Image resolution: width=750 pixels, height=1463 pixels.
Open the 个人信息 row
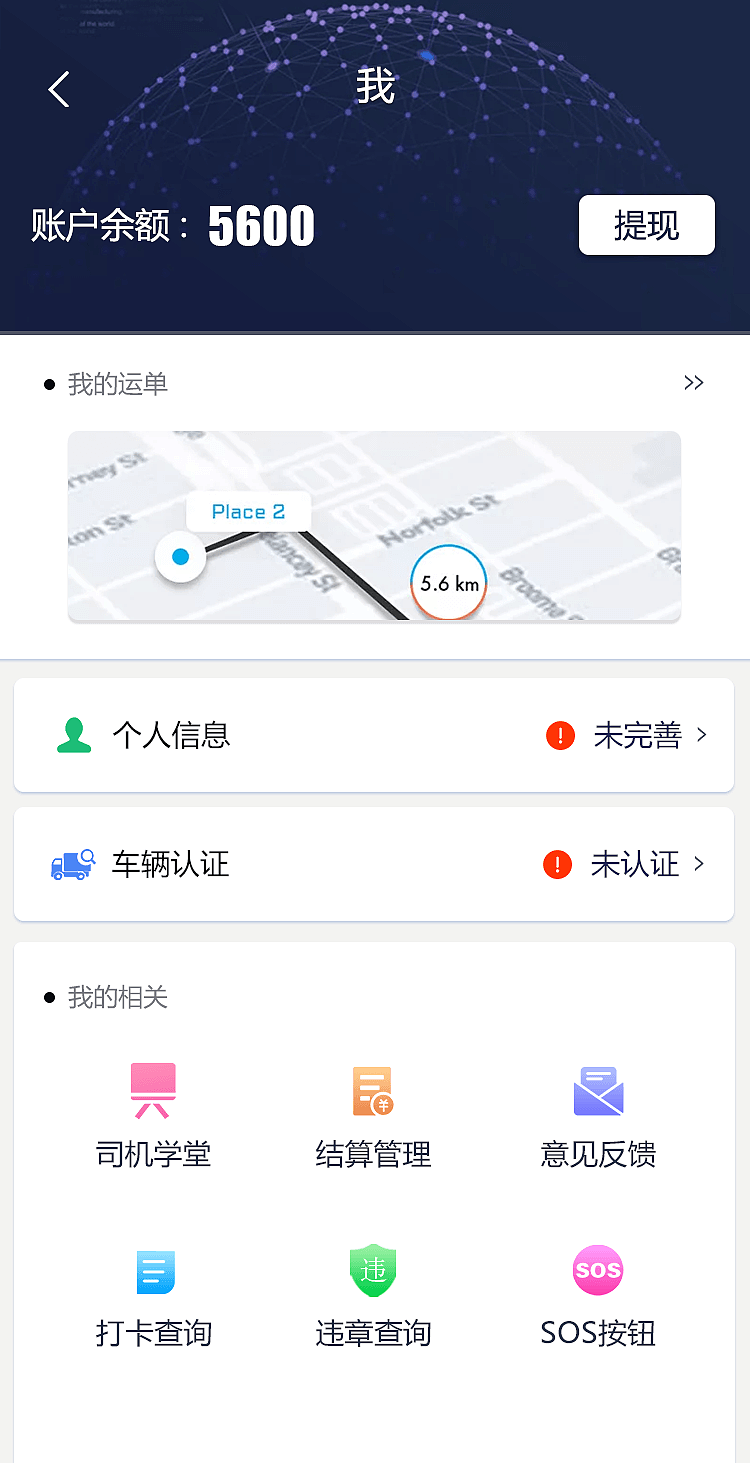click(x=374, y=735)
